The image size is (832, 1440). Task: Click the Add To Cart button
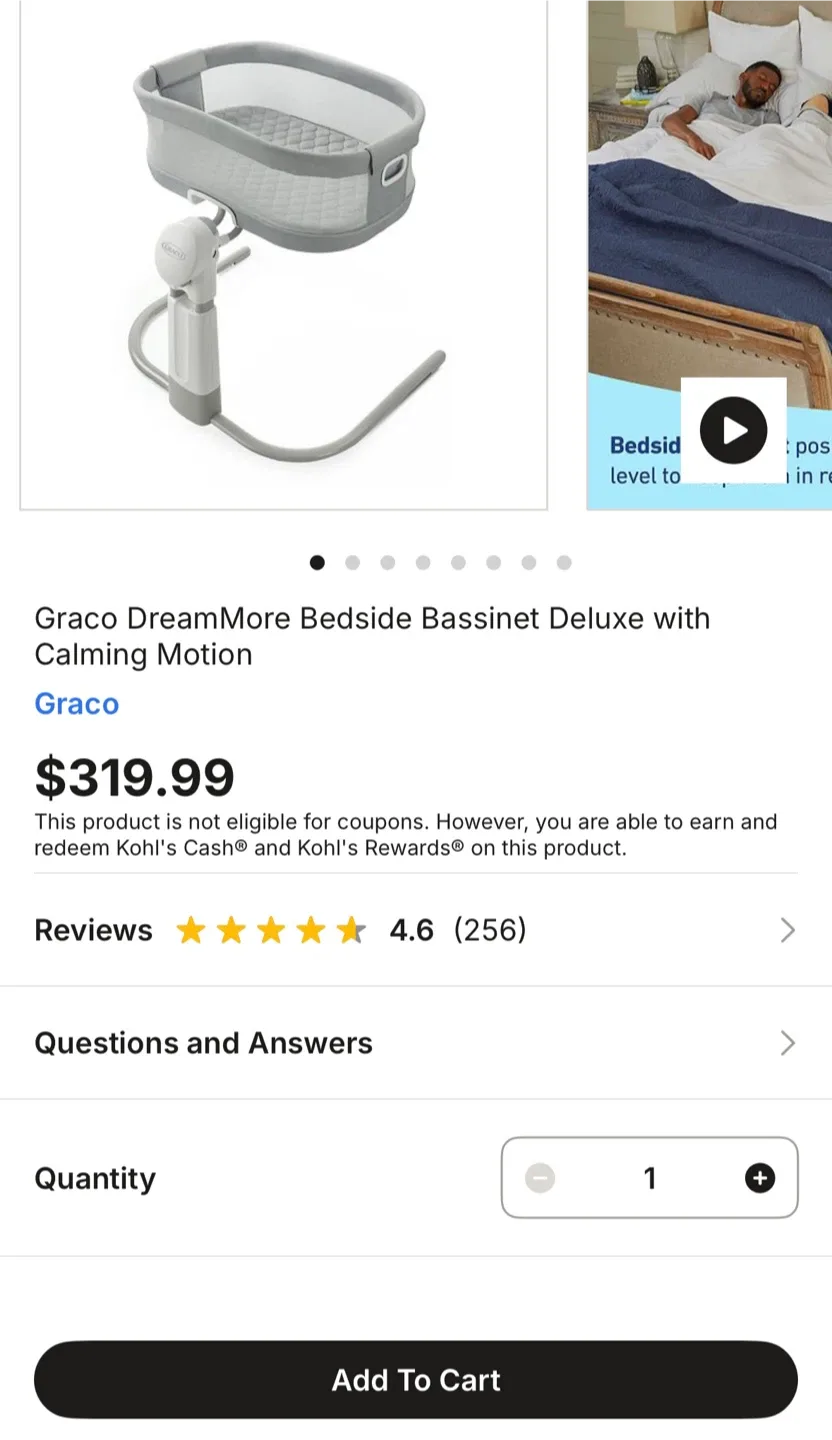pyautogui.click(x=416, y=1380)
